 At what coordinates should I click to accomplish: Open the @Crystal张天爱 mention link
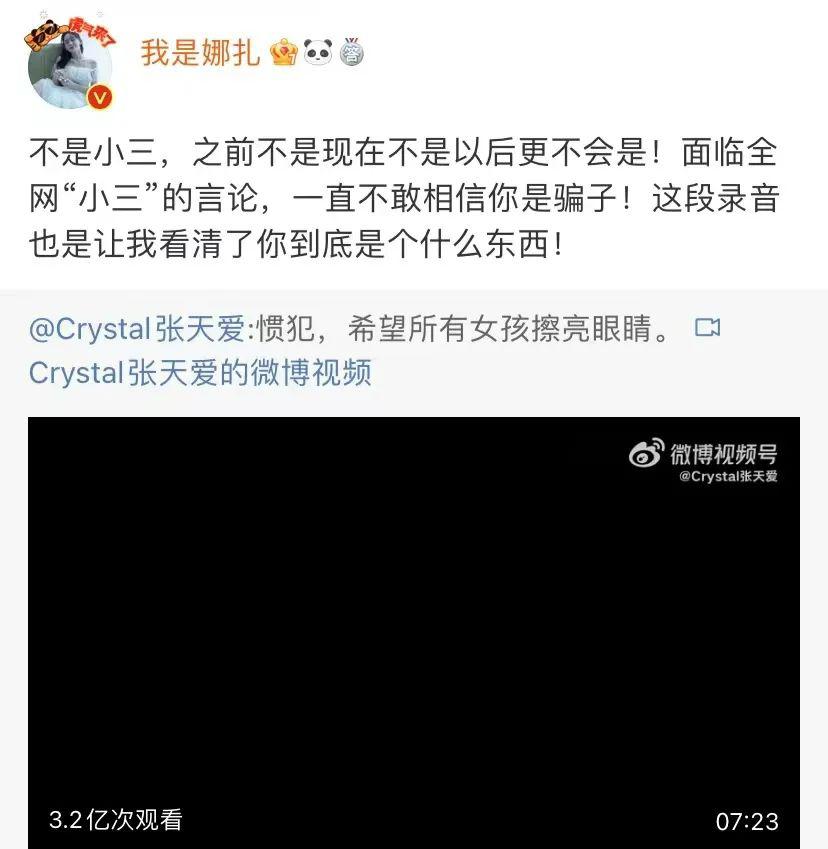(x=136, y=328)
